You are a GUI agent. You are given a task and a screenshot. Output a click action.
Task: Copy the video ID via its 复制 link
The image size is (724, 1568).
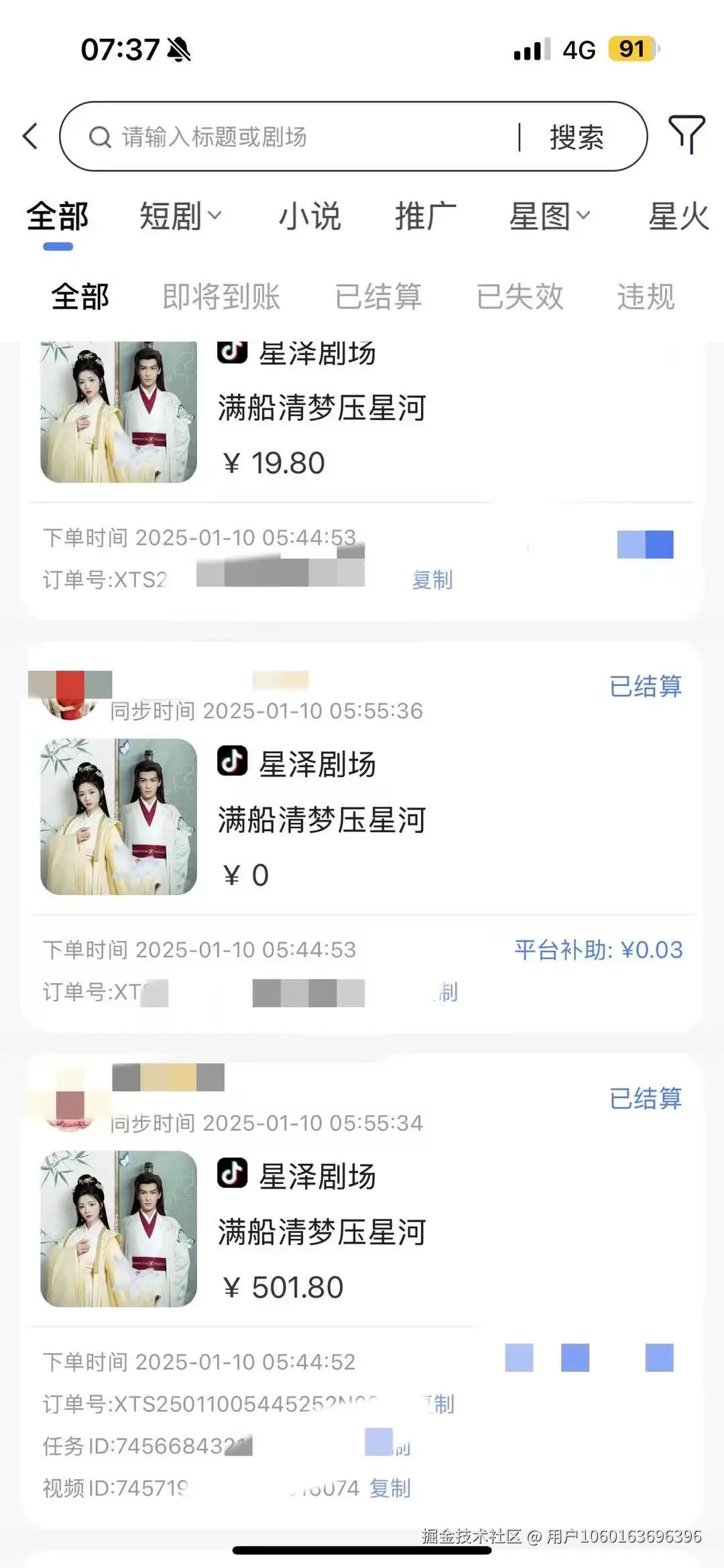coord(390,1488)
